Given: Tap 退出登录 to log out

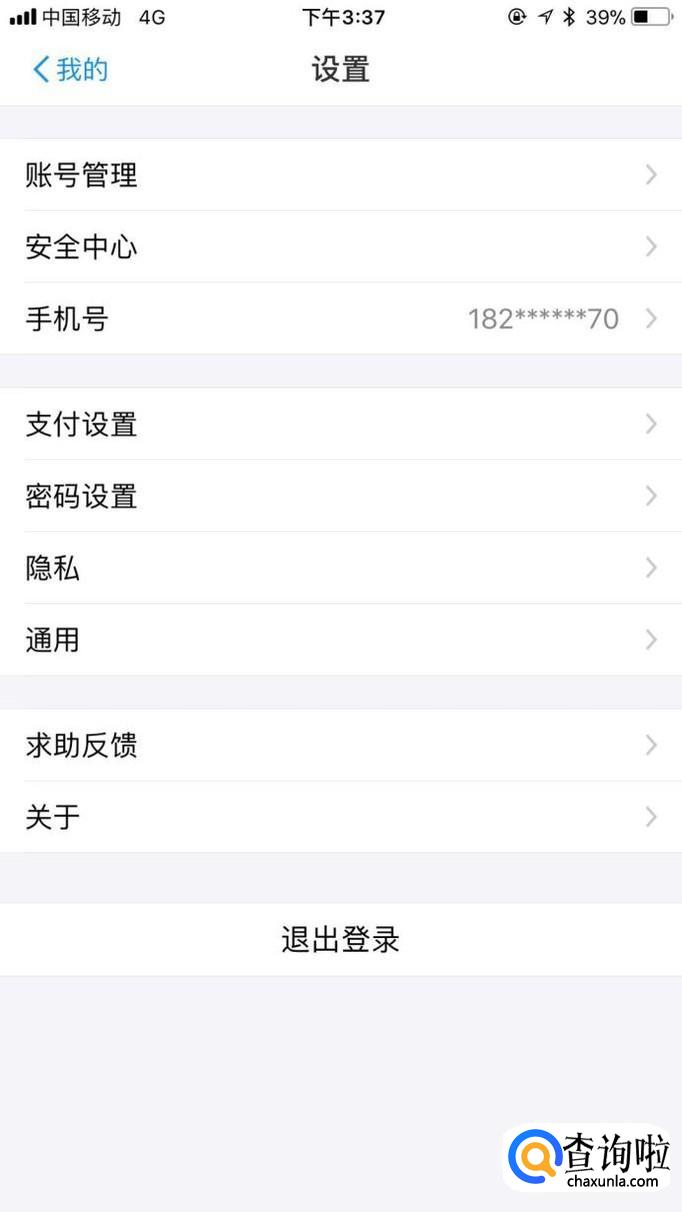Looking at the screenshot, I should click(x=340, y=940).
